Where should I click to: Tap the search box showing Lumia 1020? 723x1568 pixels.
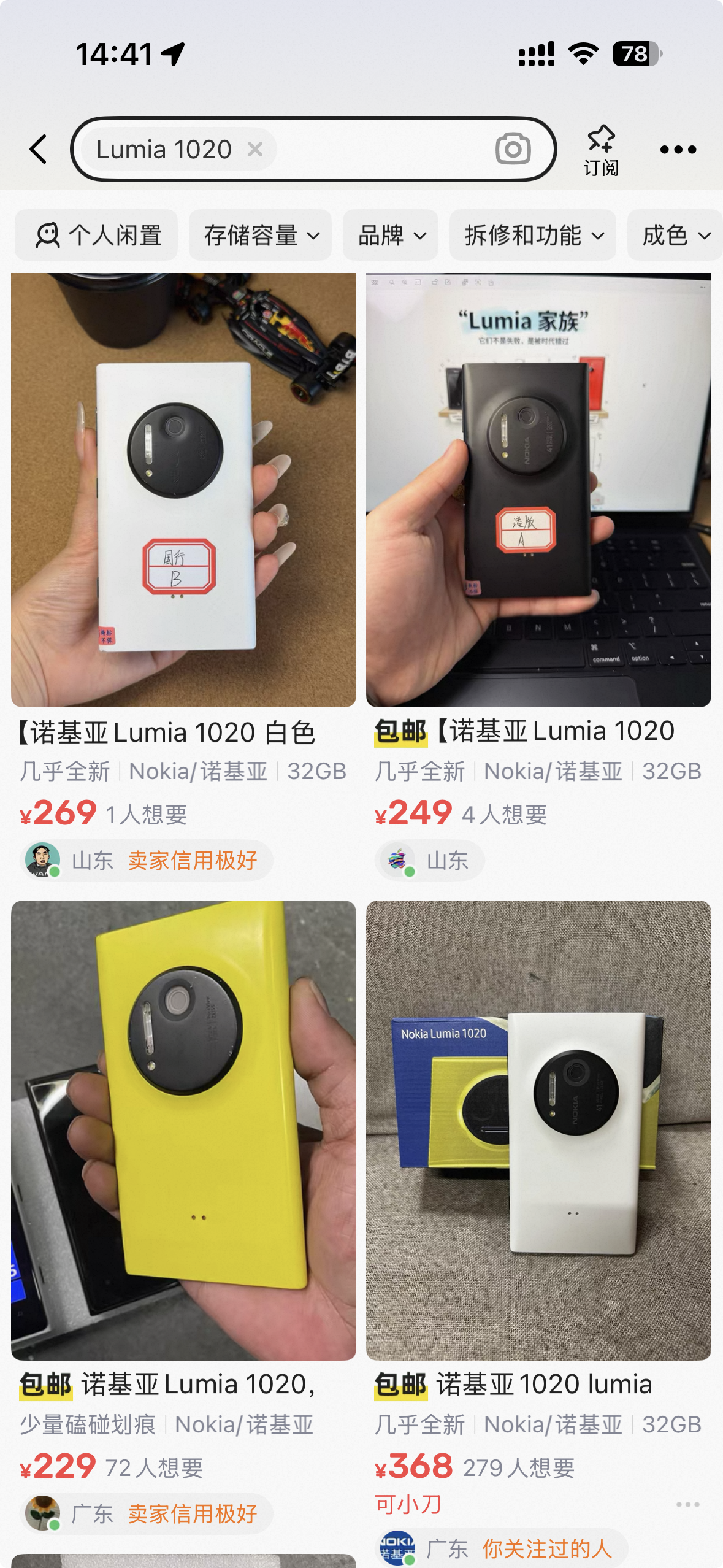click(380, 149)
